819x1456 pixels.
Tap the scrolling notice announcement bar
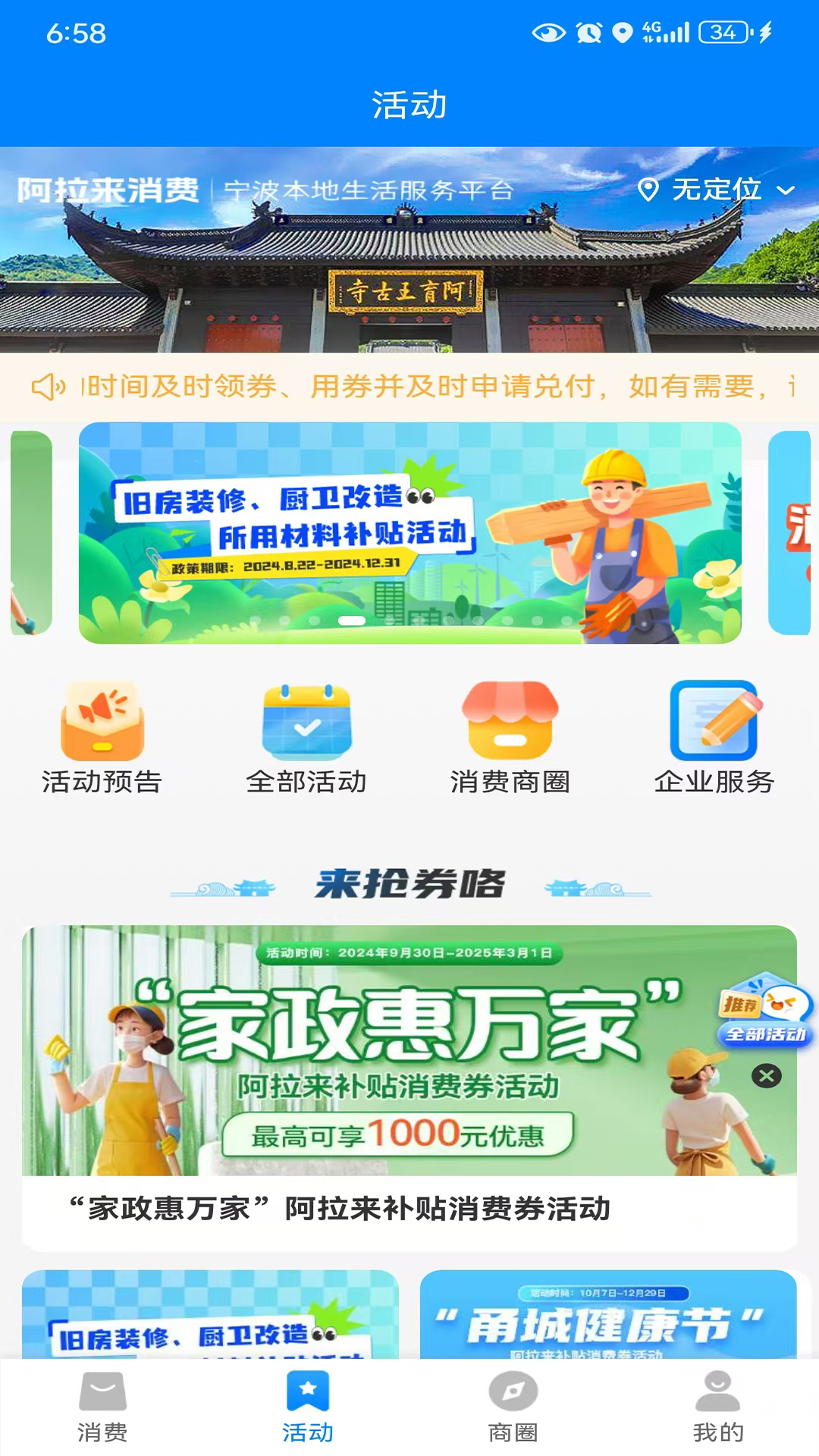tap(409, 387)
